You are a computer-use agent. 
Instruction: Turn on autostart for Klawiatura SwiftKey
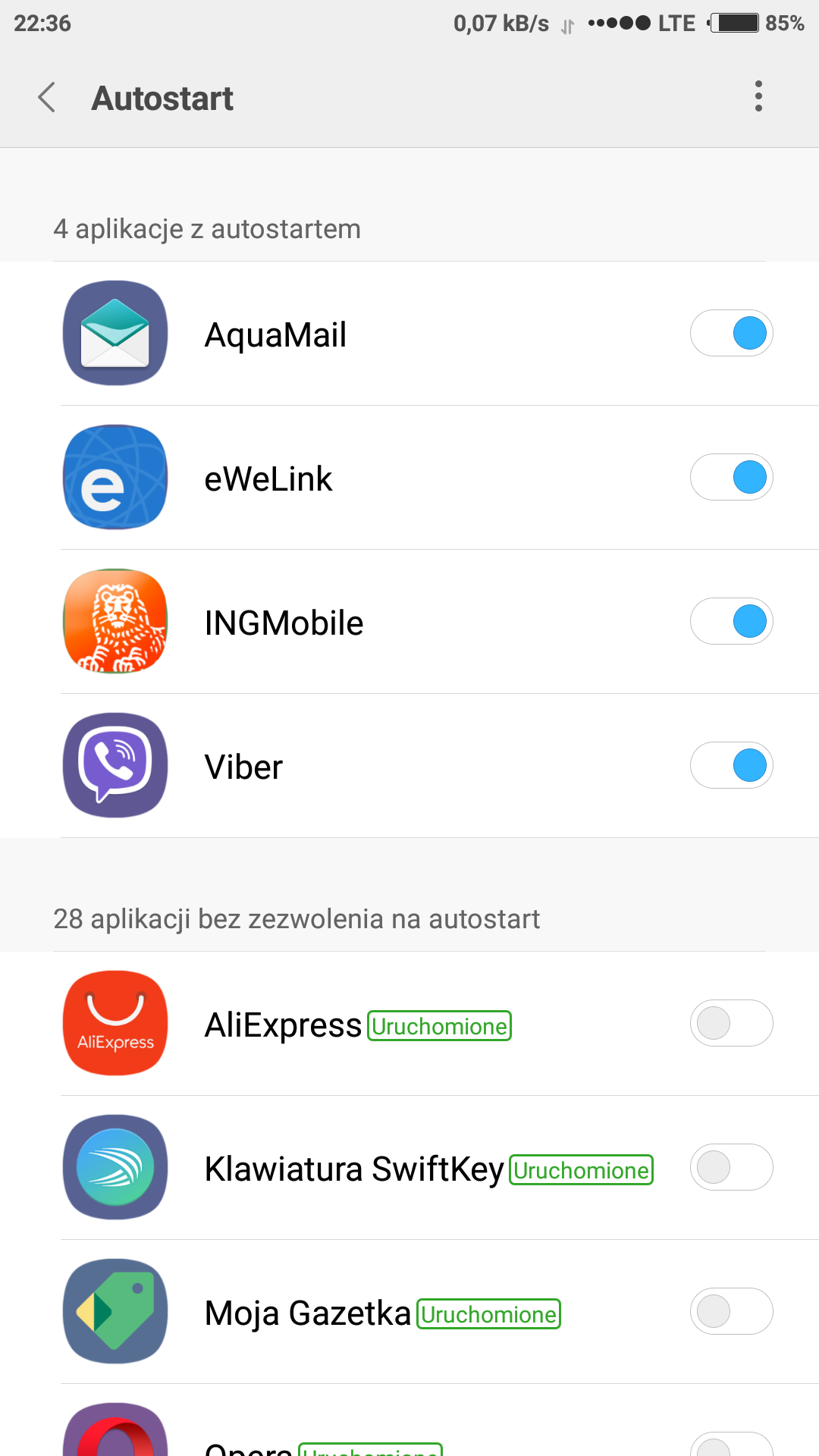[731, 1167]
